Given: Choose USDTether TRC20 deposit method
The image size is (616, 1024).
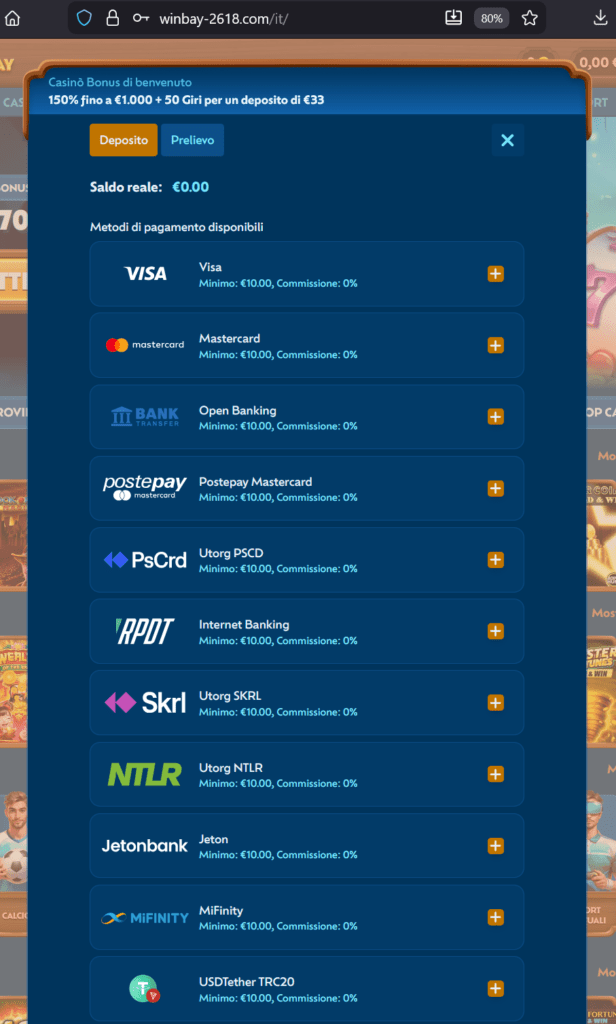Looking at the screenshot, I should pos(495,989).
